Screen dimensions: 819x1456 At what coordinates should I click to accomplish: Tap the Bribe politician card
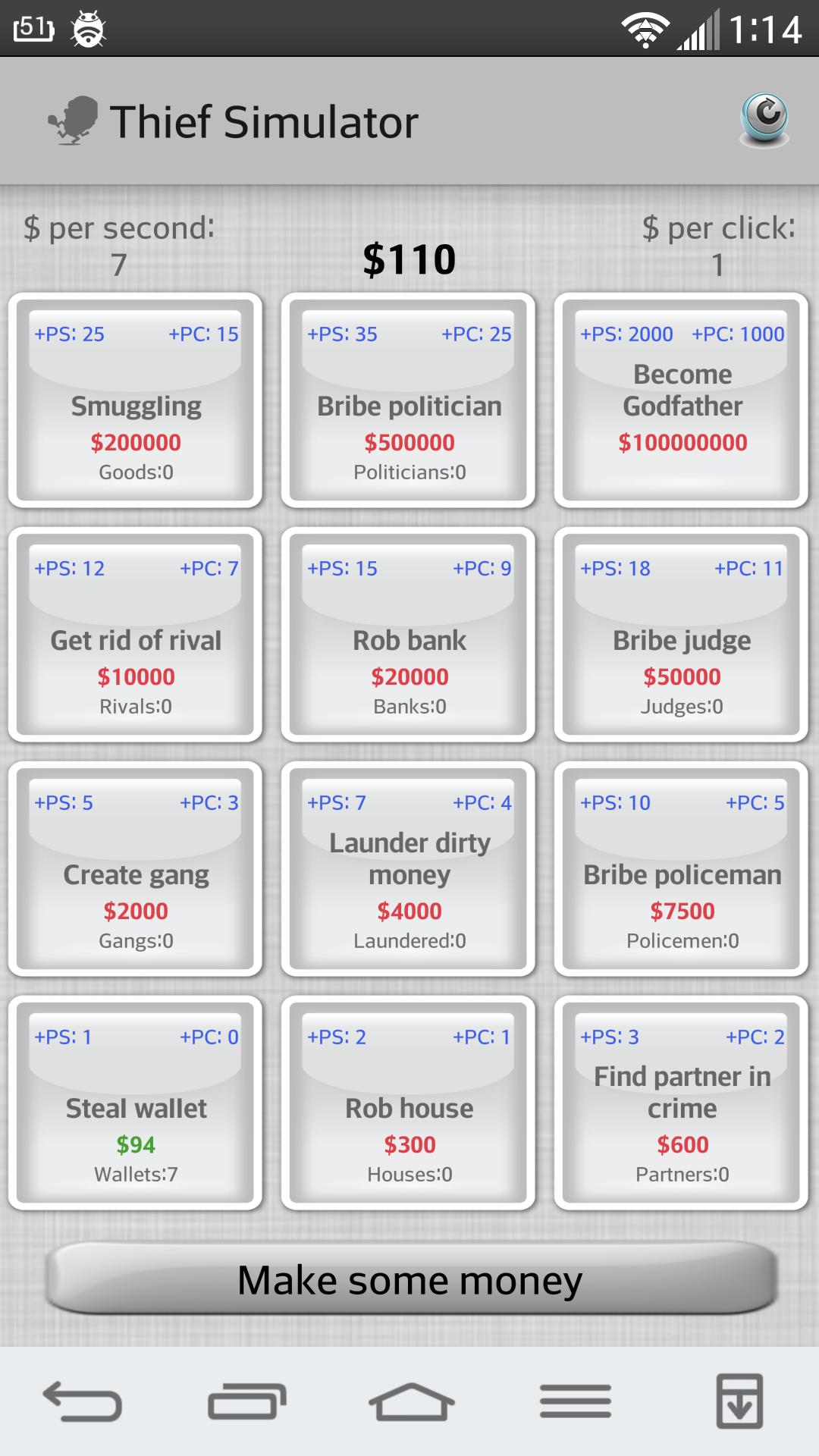[409, 400]
